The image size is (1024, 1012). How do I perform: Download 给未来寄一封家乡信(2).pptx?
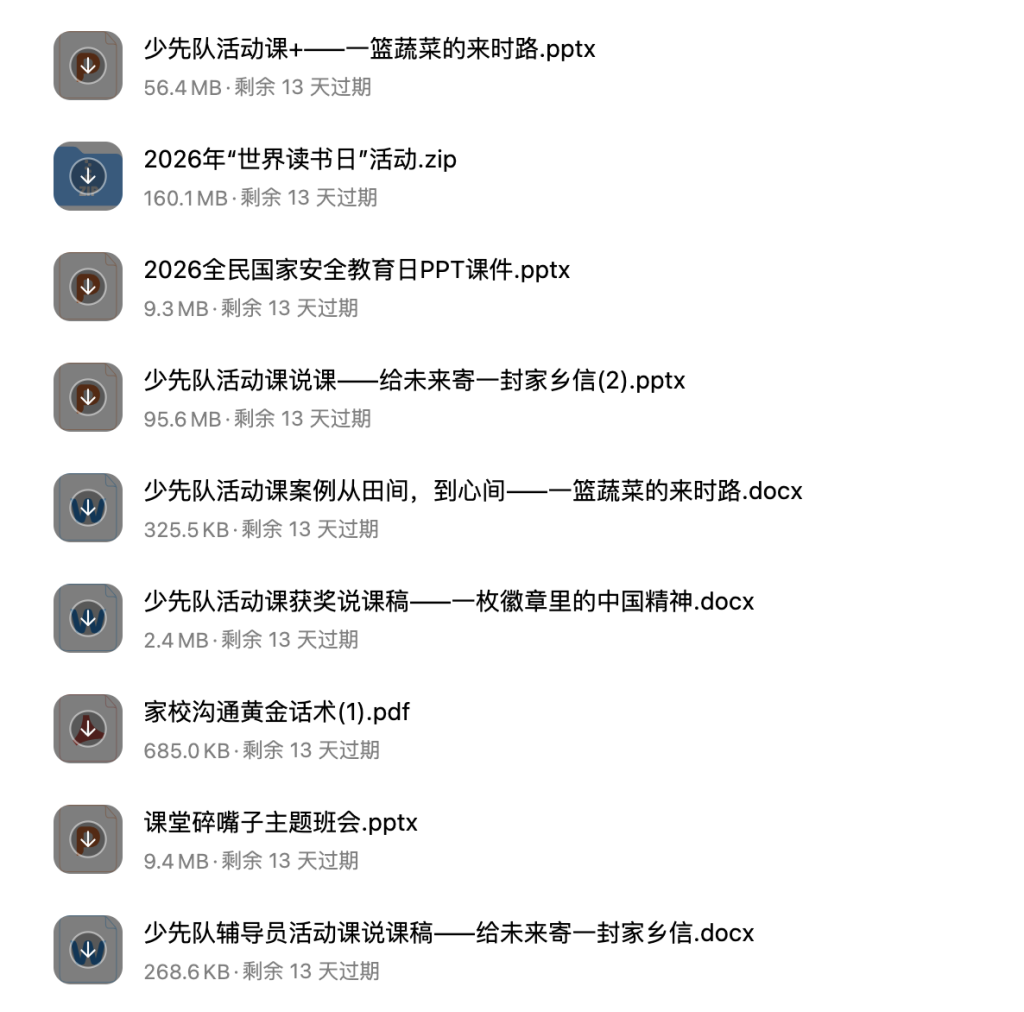88,397
